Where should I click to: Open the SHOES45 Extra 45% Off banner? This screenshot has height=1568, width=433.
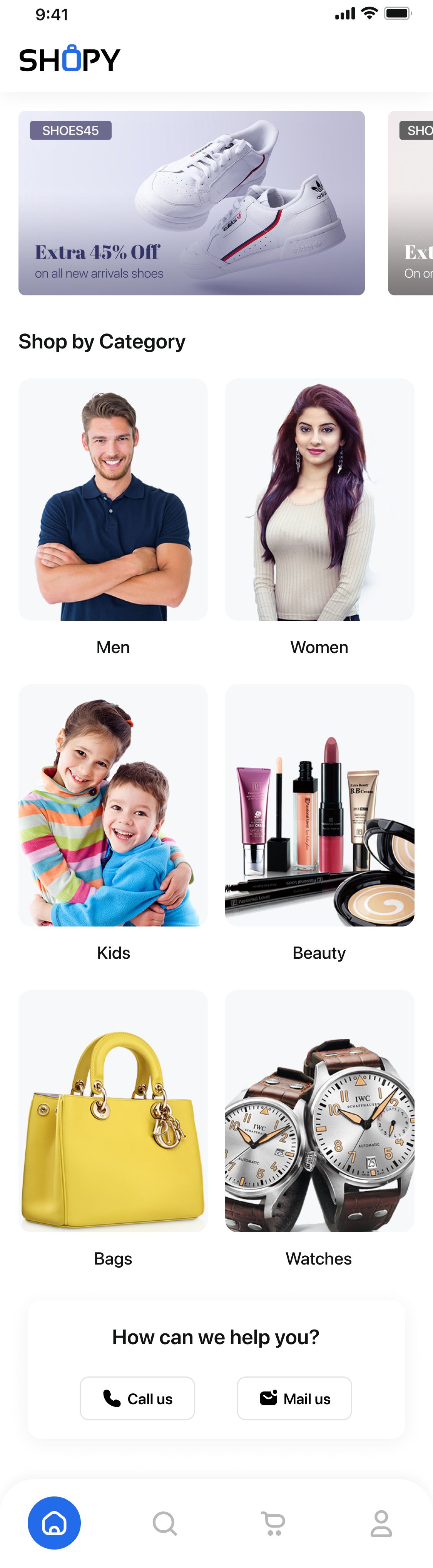[191, 203]
